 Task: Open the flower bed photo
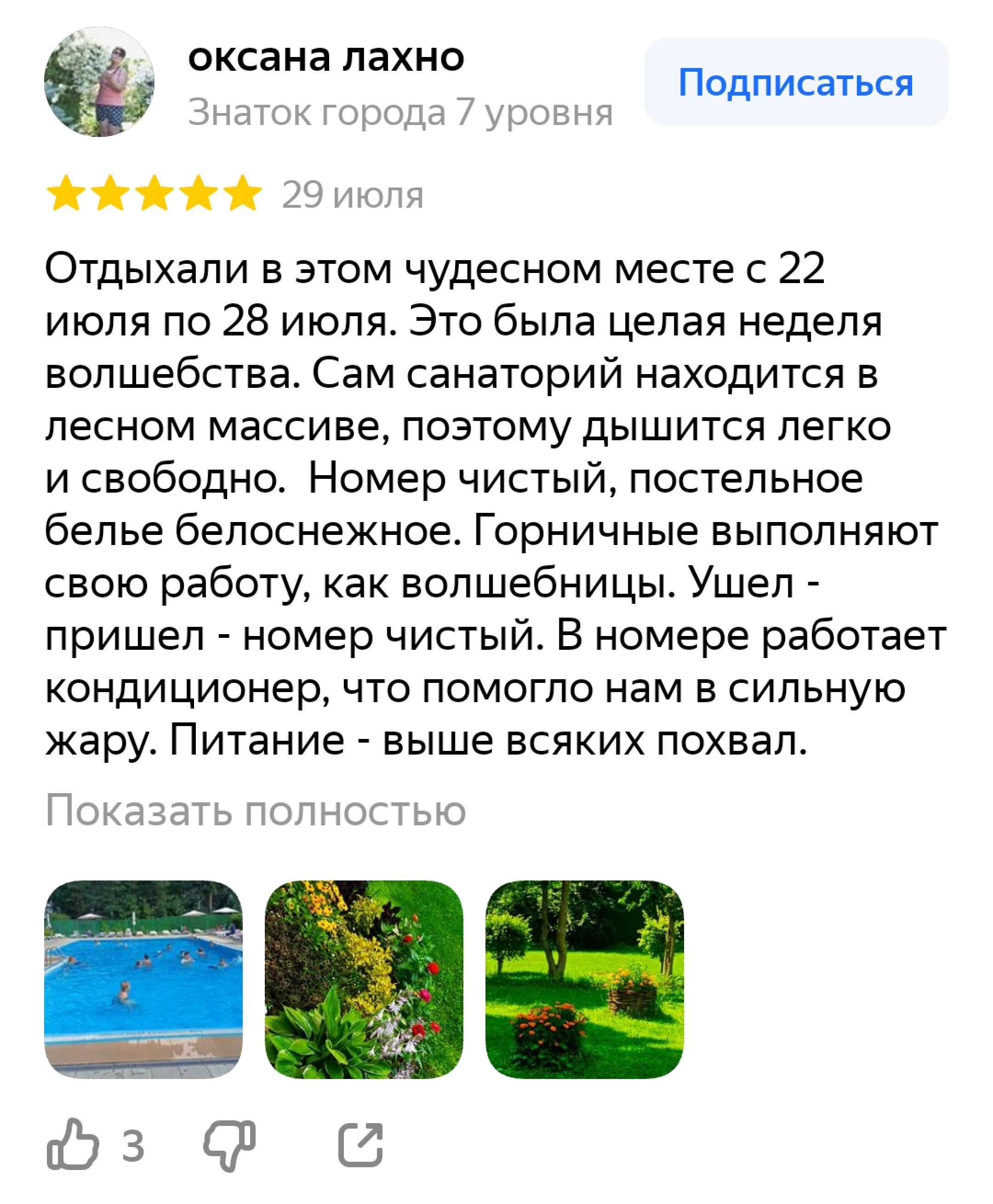pyautogui.click(x=364, y=979)
